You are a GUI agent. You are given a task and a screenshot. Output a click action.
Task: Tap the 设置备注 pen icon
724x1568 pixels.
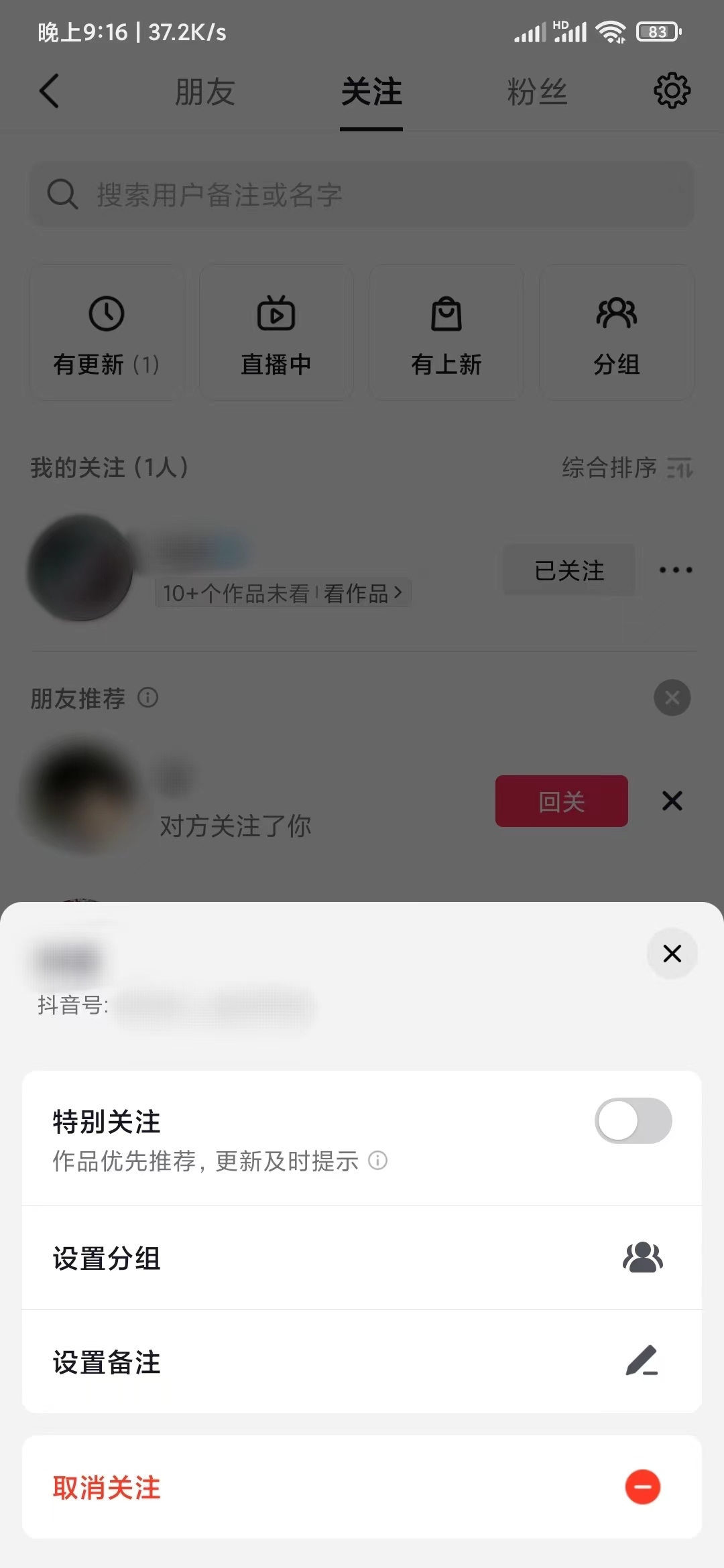pyautogui.click(x=643, y=1362)
